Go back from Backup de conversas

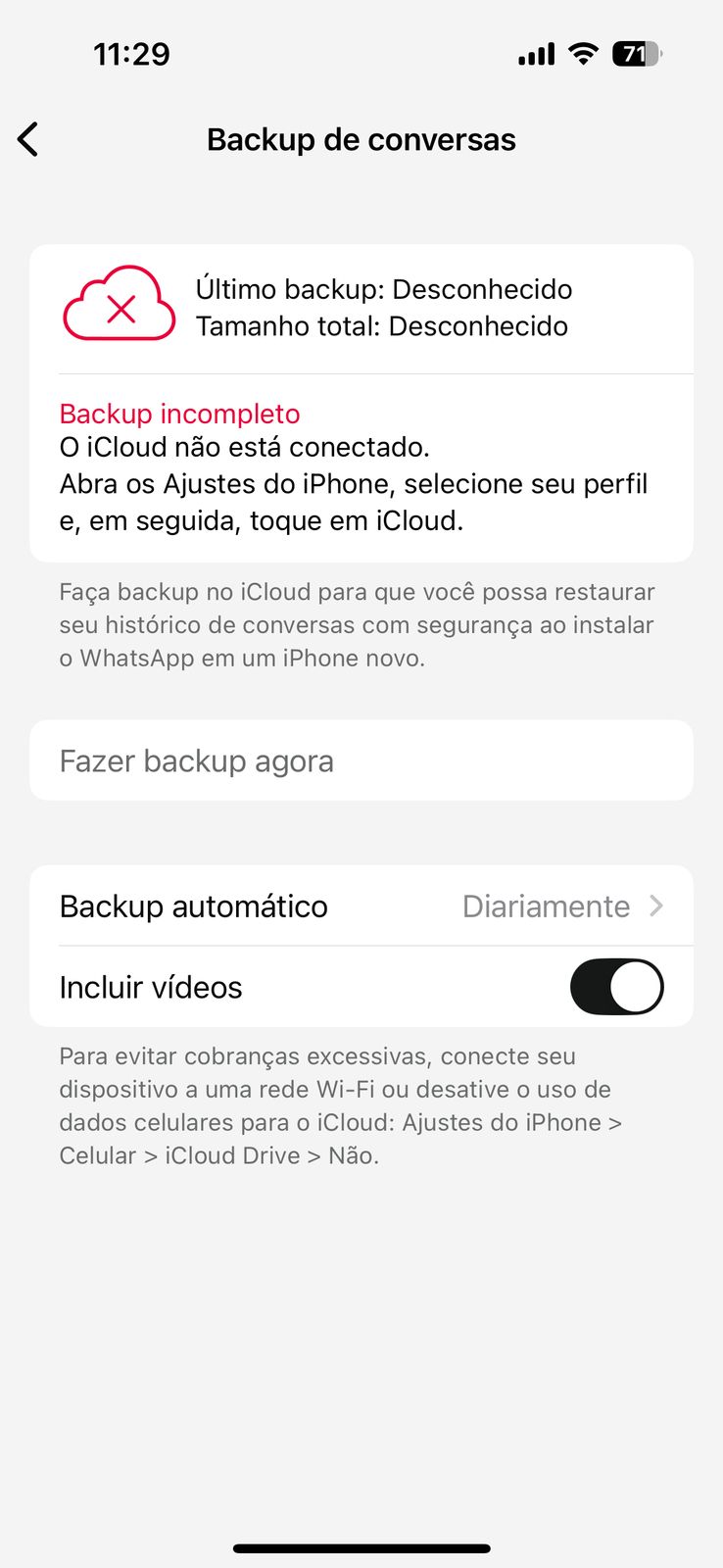pos(28,139)
